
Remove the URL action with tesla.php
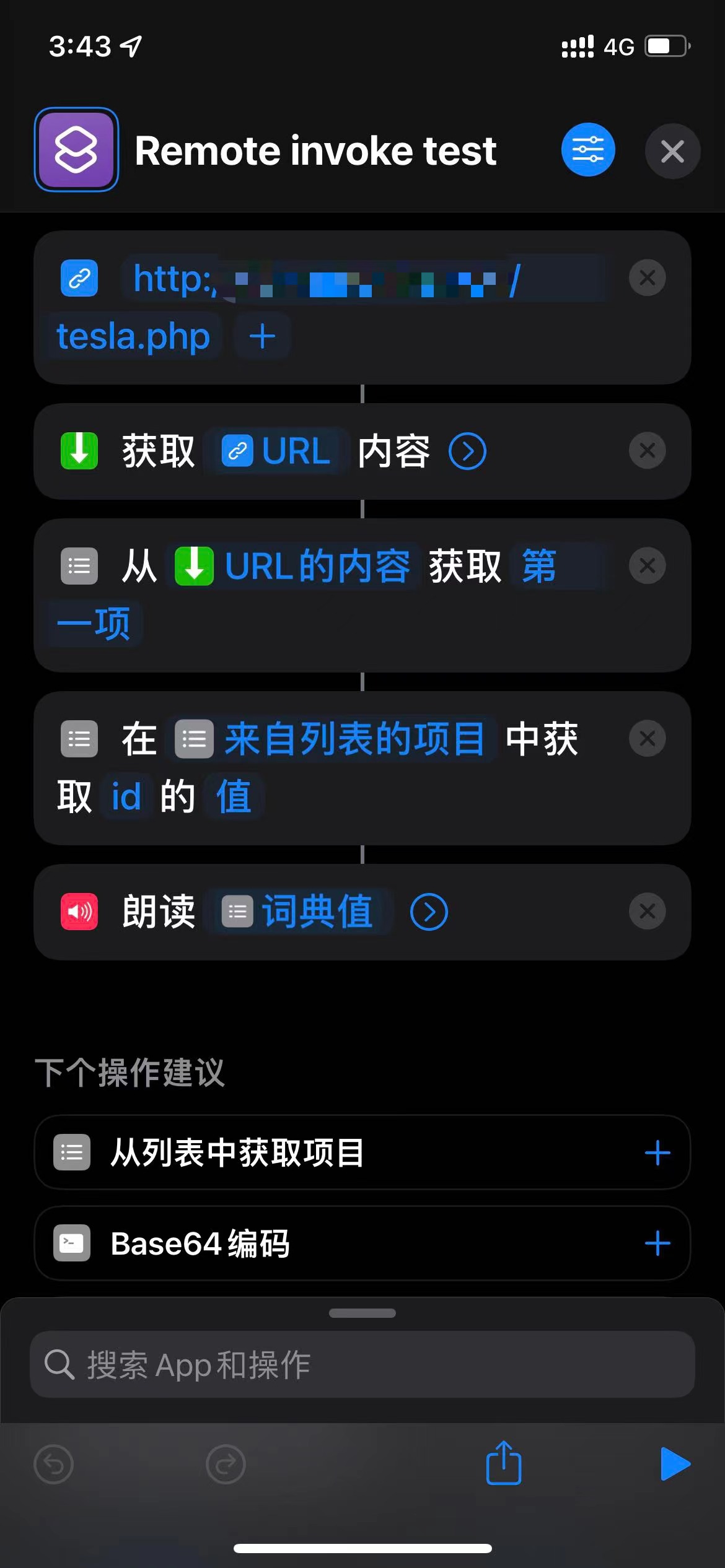click(x=647, y=278)
